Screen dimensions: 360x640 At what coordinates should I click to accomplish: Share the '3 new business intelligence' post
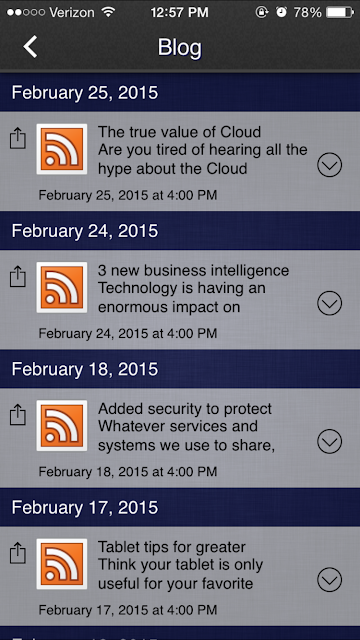point(18,276)
